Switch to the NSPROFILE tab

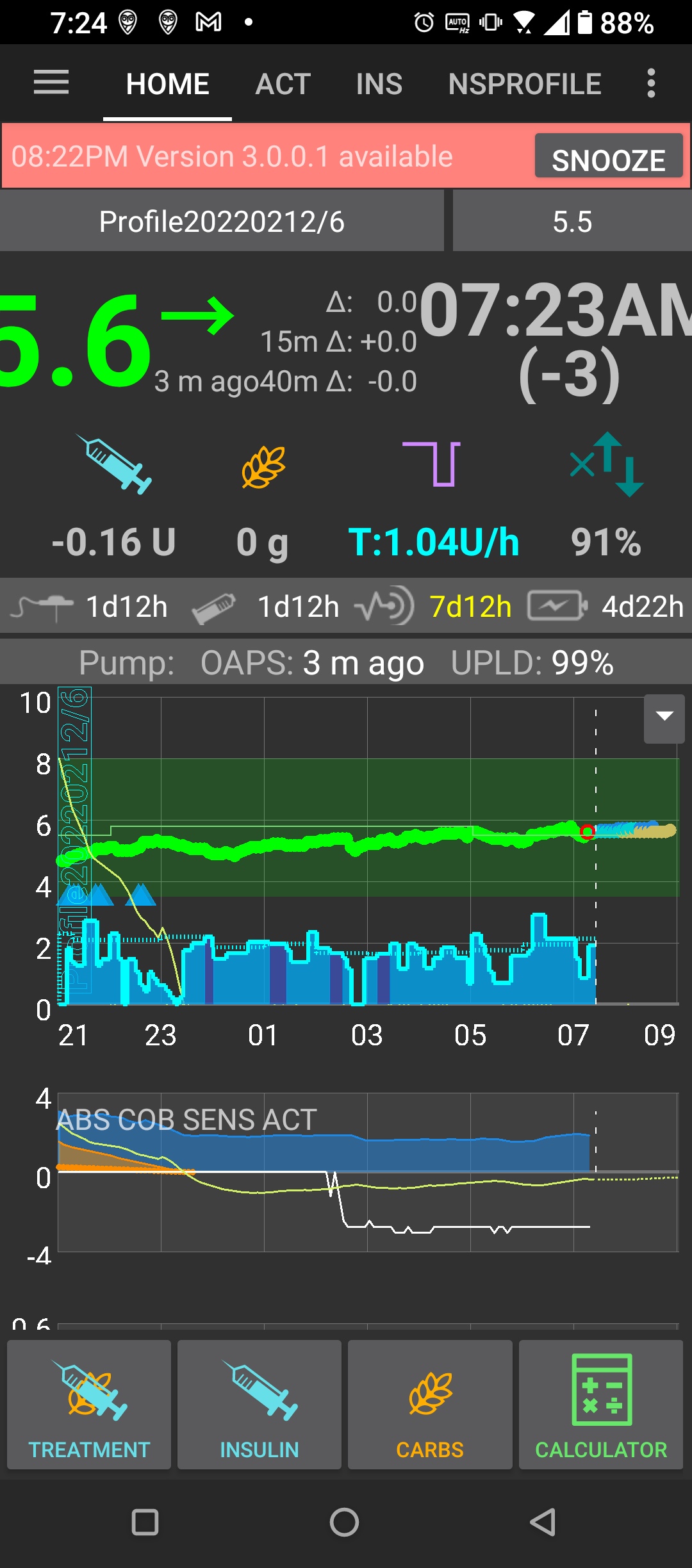pos(525,83)
